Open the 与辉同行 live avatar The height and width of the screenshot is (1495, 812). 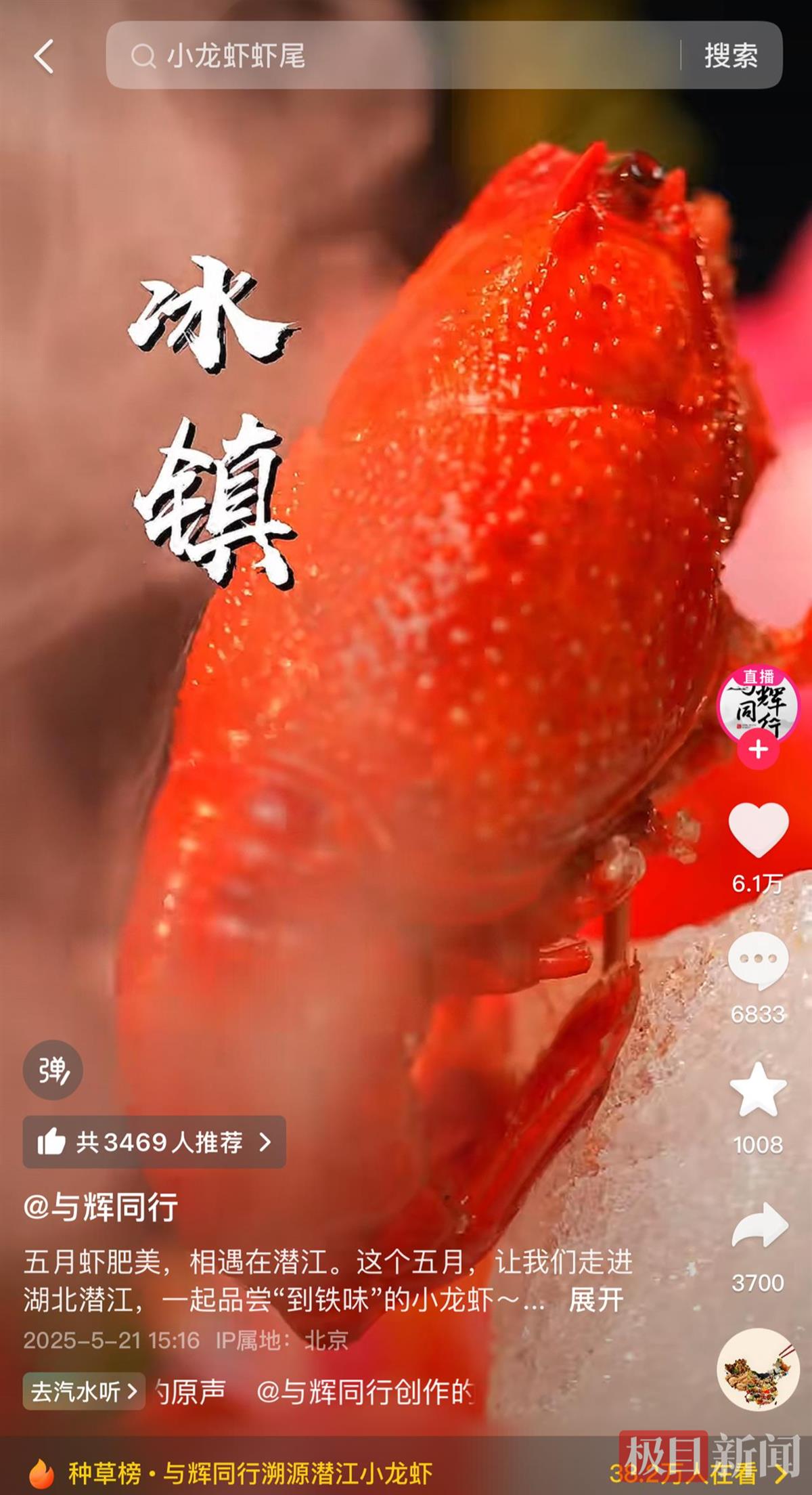pyautogui.click(x=757, y=704)
